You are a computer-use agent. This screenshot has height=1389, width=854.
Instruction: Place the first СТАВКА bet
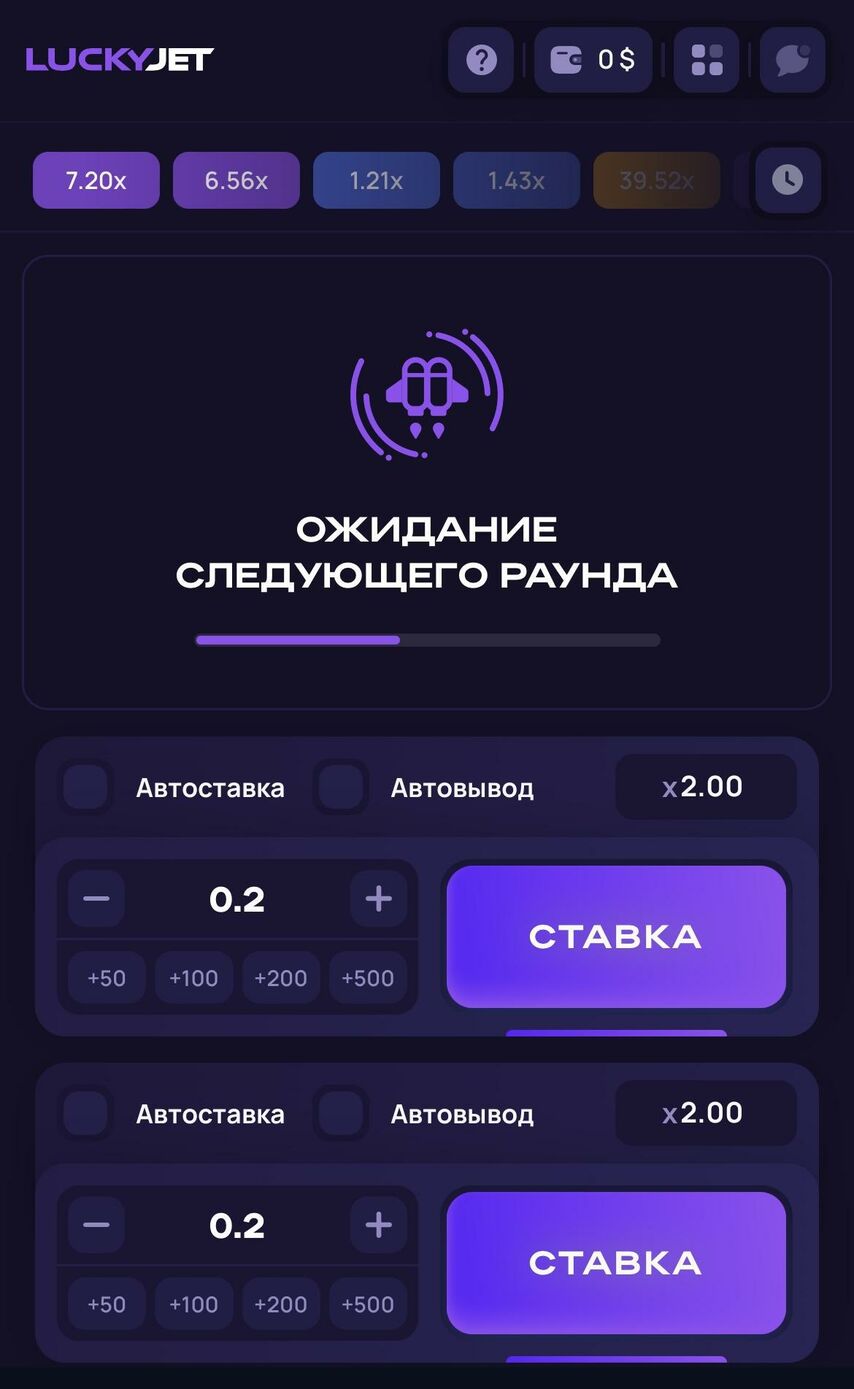point(616,937)
